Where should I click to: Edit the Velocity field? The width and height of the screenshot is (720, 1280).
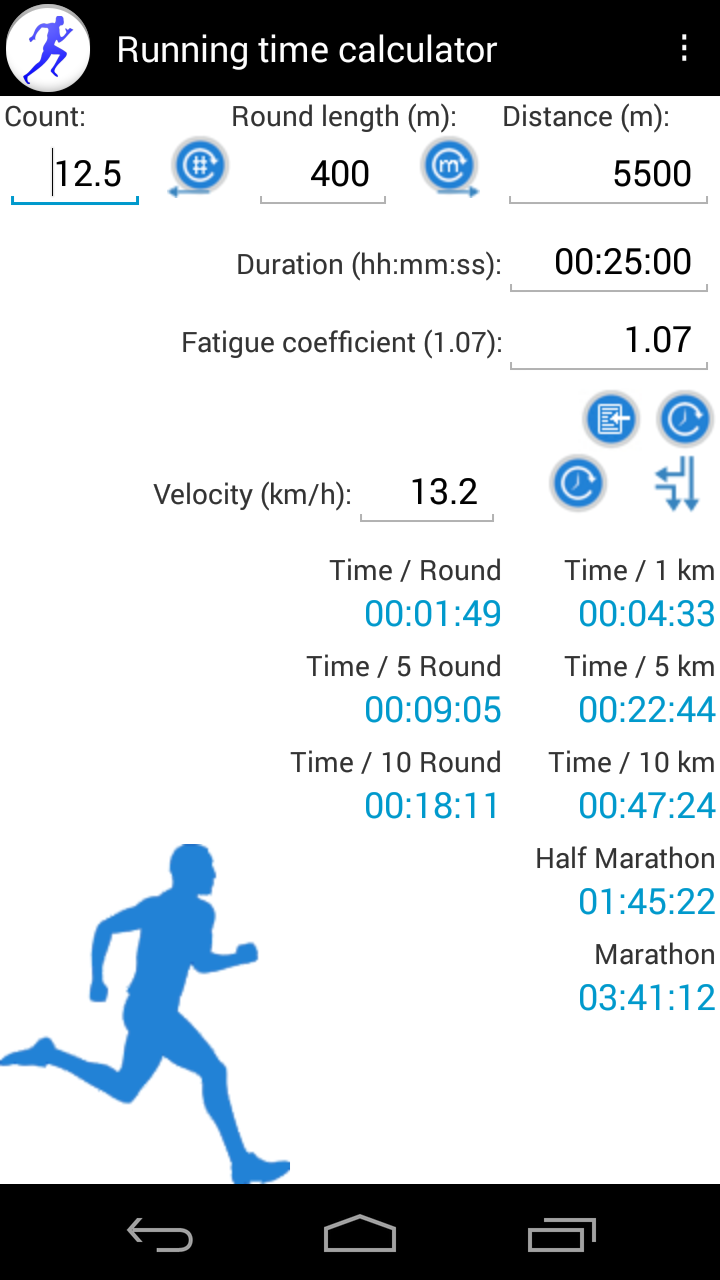[x=427, y=492]
